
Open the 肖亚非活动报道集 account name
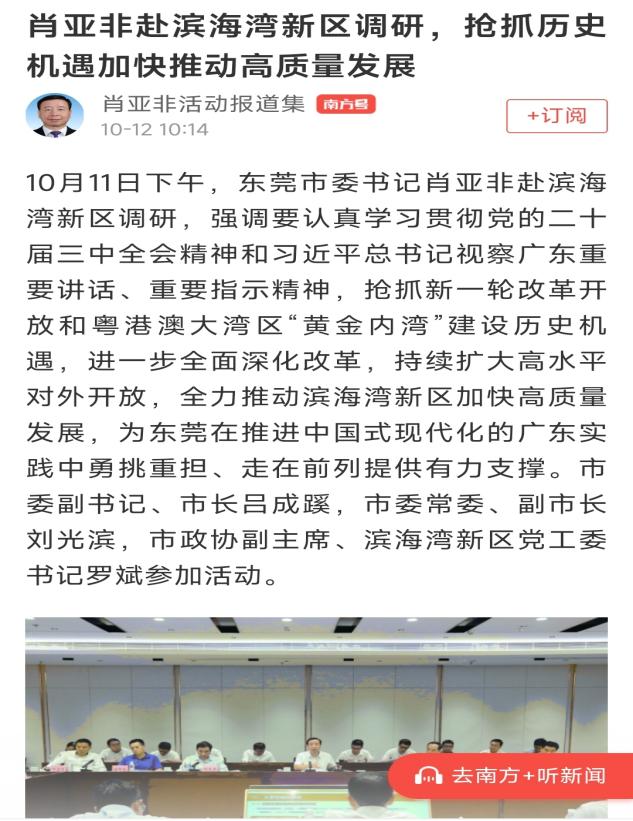[203, 103]
